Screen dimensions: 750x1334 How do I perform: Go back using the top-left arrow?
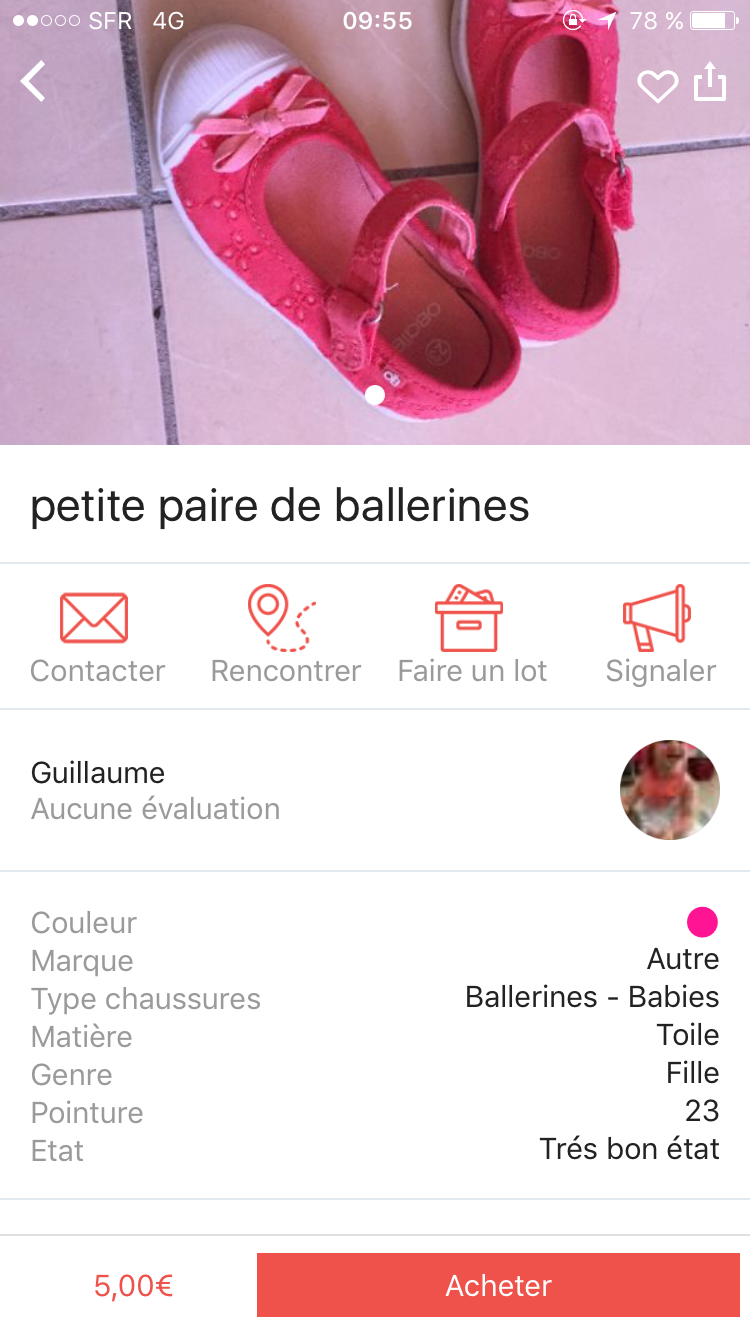tap(34, 81)
